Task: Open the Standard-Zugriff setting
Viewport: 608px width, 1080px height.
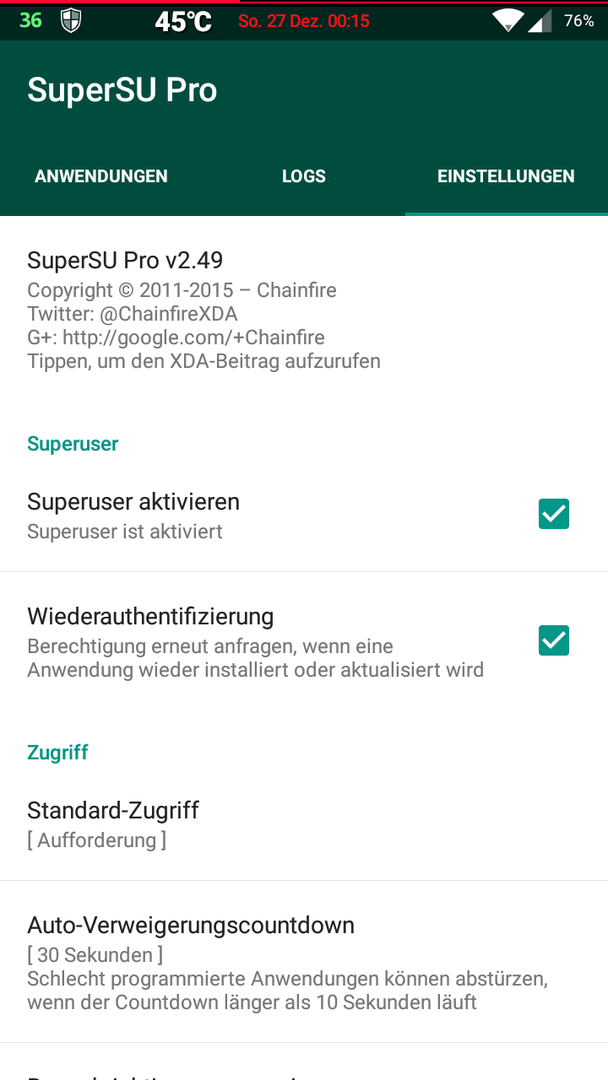Action: (x=304, y=823)
